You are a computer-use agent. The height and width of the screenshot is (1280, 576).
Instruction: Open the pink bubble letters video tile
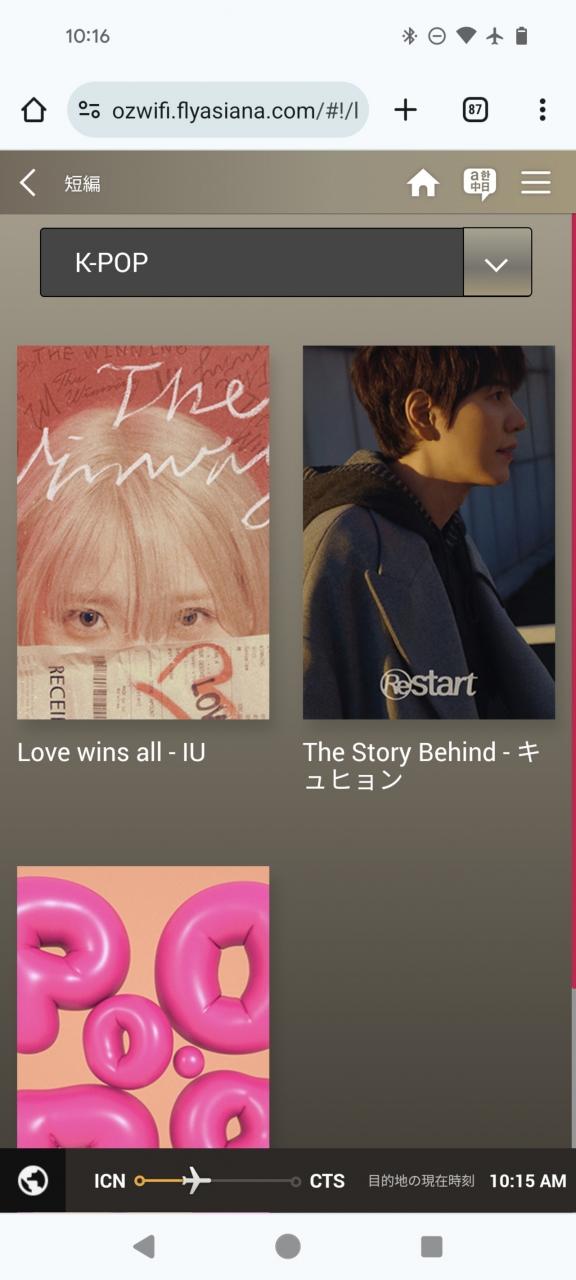pyautogui.click(x=143, y=1007)
